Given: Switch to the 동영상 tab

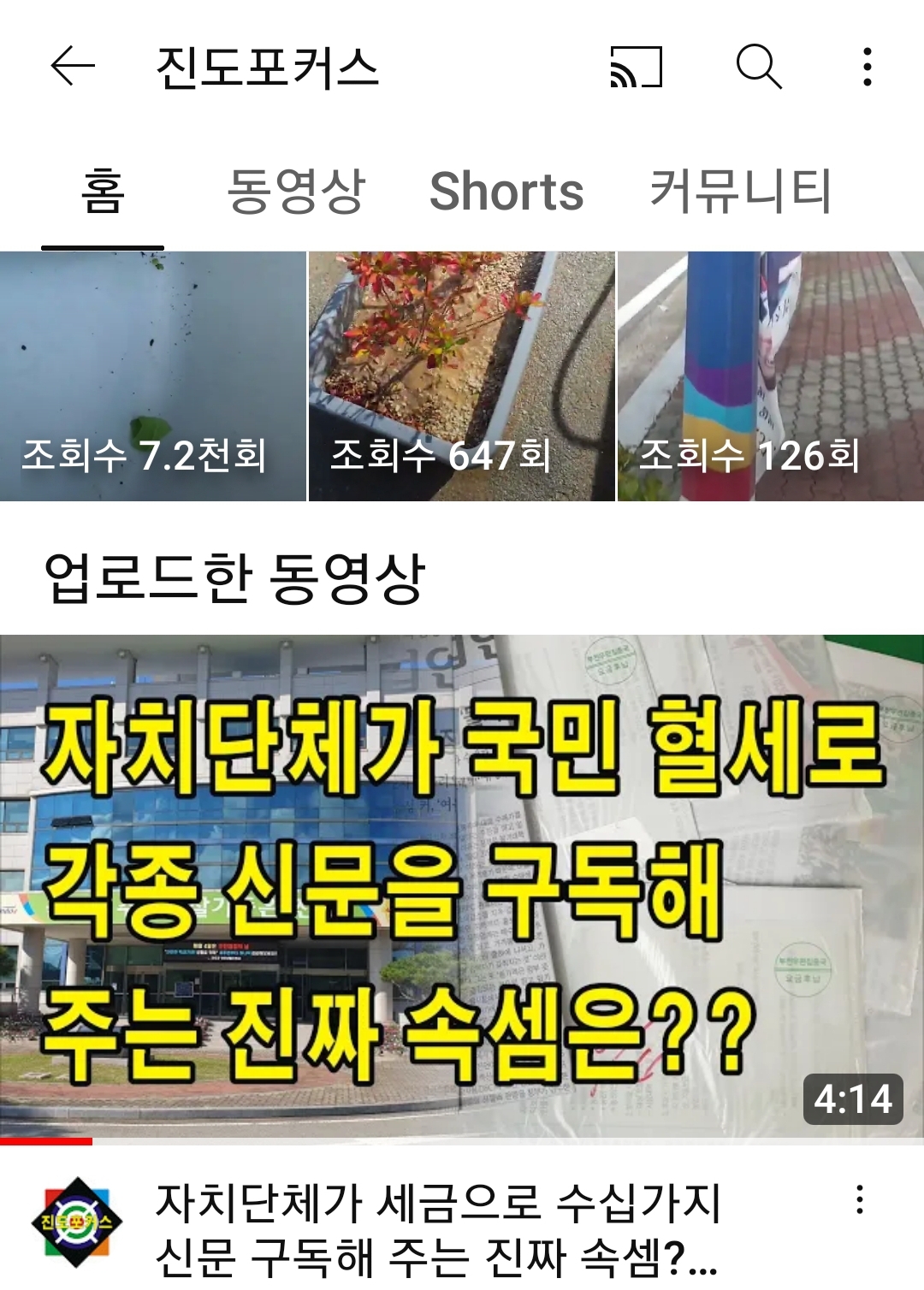Looking at the screenshot, I should 296,192.
